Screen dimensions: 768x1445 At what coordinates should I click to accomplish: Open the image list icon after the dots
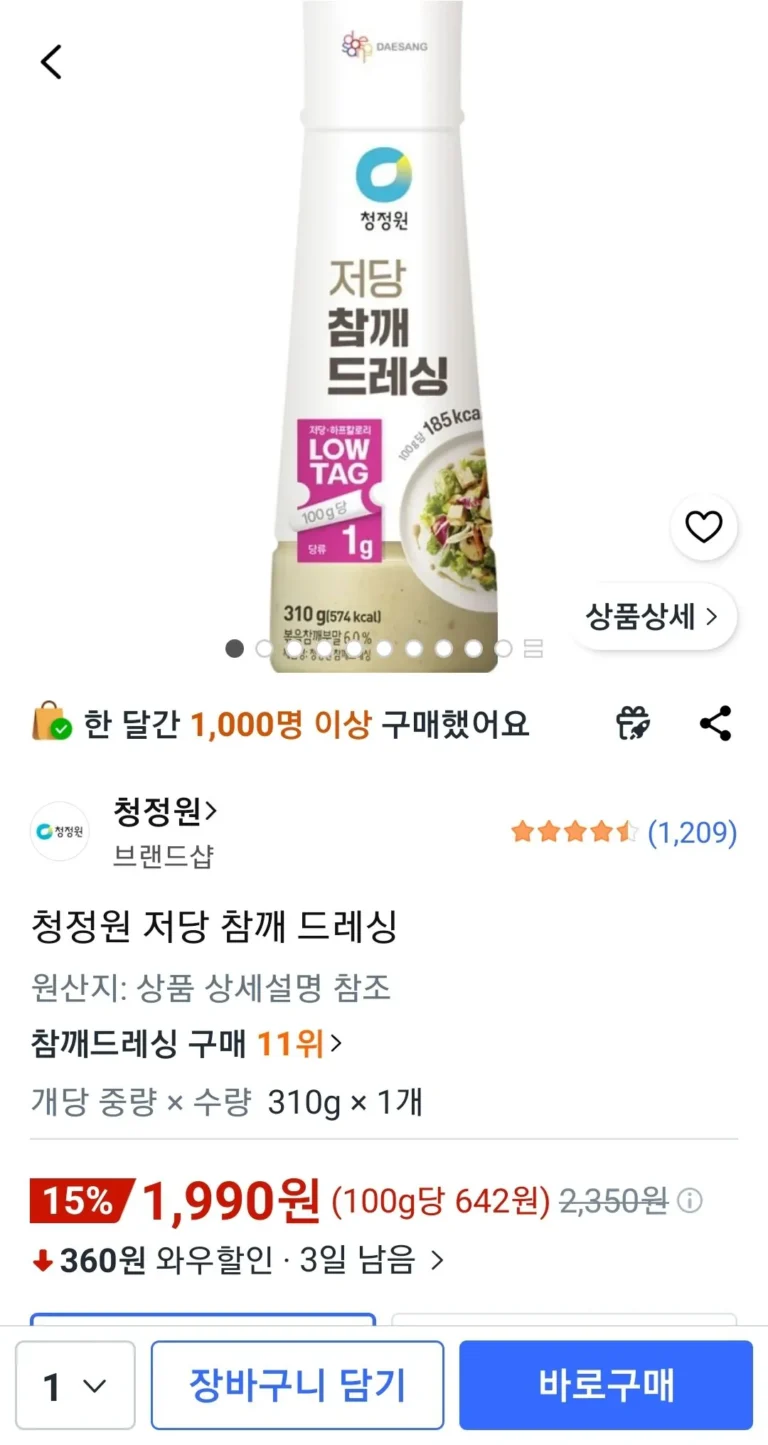534,649
